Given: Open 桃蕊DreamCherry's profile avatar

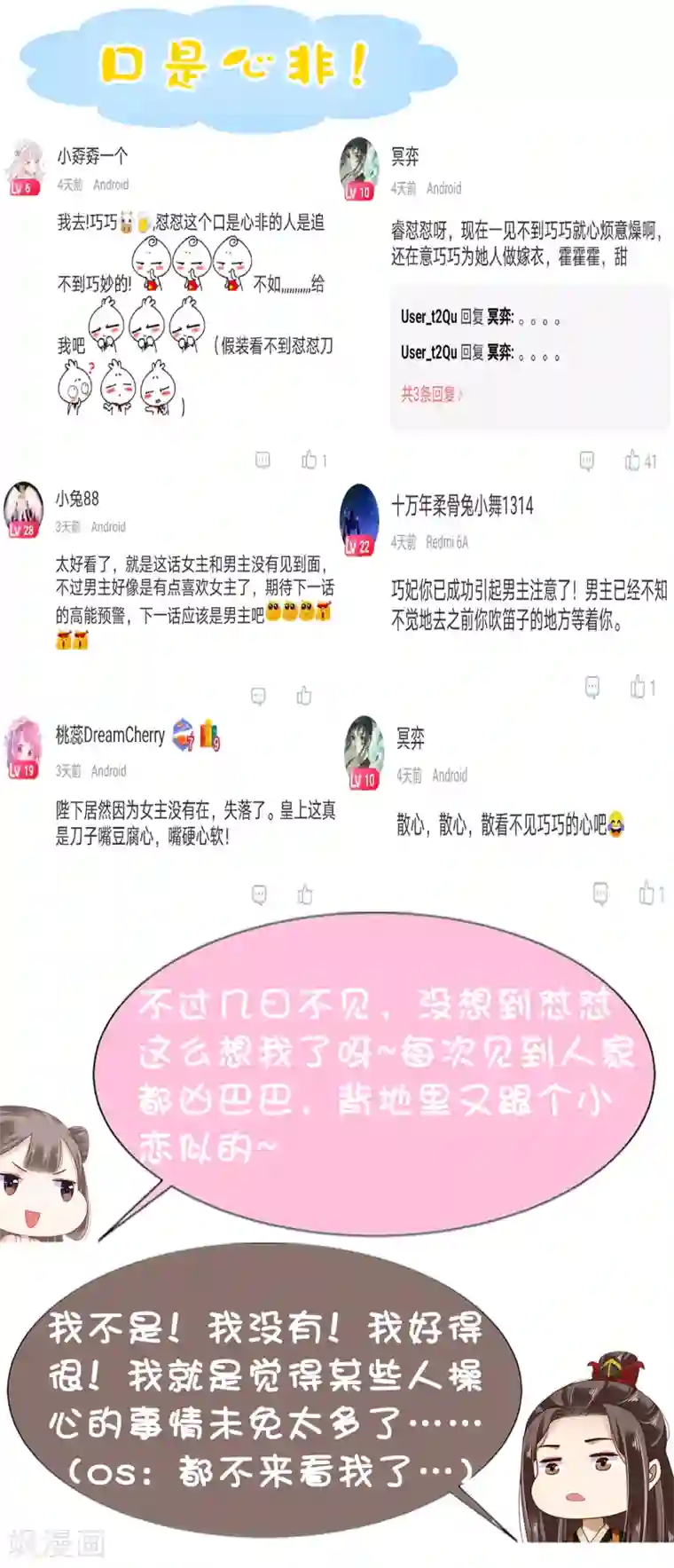Looking at the screenshot, I should coord(24,739).
